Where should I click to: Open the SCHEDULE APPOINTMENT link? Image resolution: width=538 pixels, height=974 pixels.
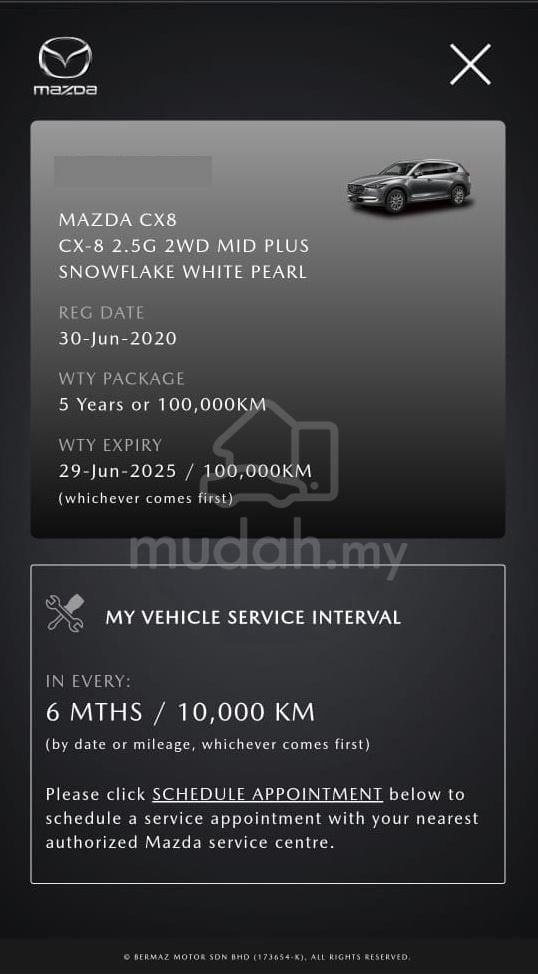pyautogui.click(x=268, y=794)
